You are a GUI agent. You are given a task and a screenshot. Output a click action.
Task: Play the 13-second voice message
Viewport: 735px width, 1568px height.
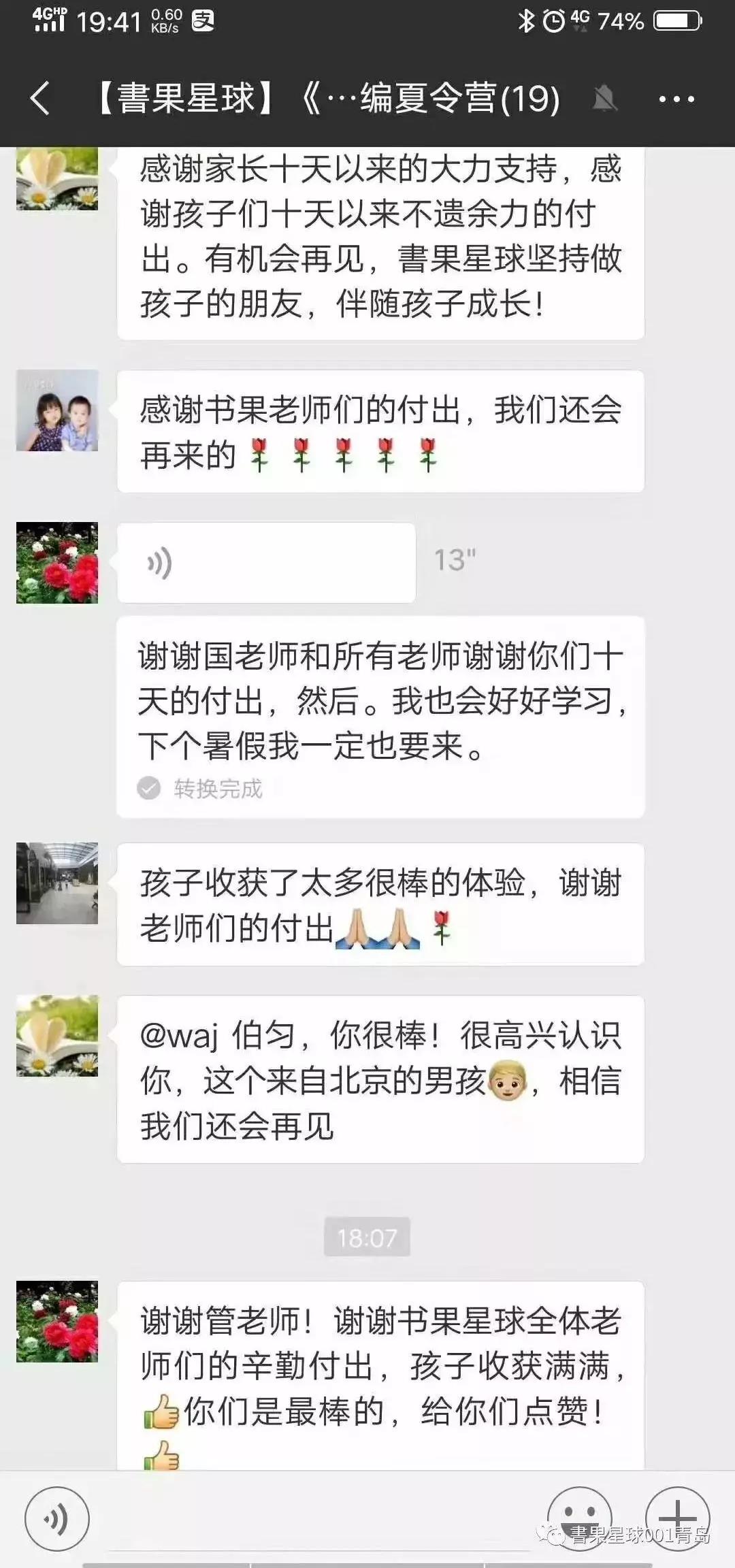pos(266,563)
